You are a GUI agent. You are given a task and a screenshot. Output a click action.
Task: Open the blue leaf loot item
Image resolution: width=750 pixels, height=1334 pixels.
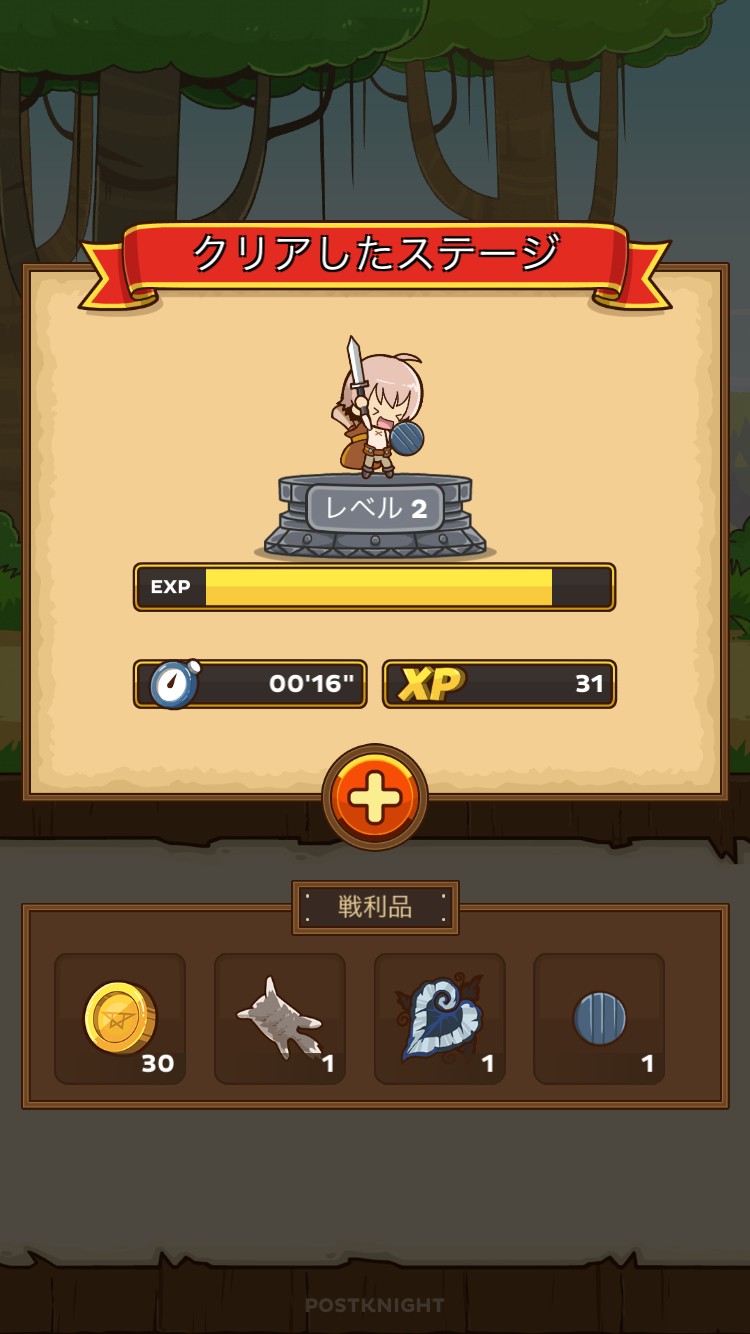pos(440,1018)
